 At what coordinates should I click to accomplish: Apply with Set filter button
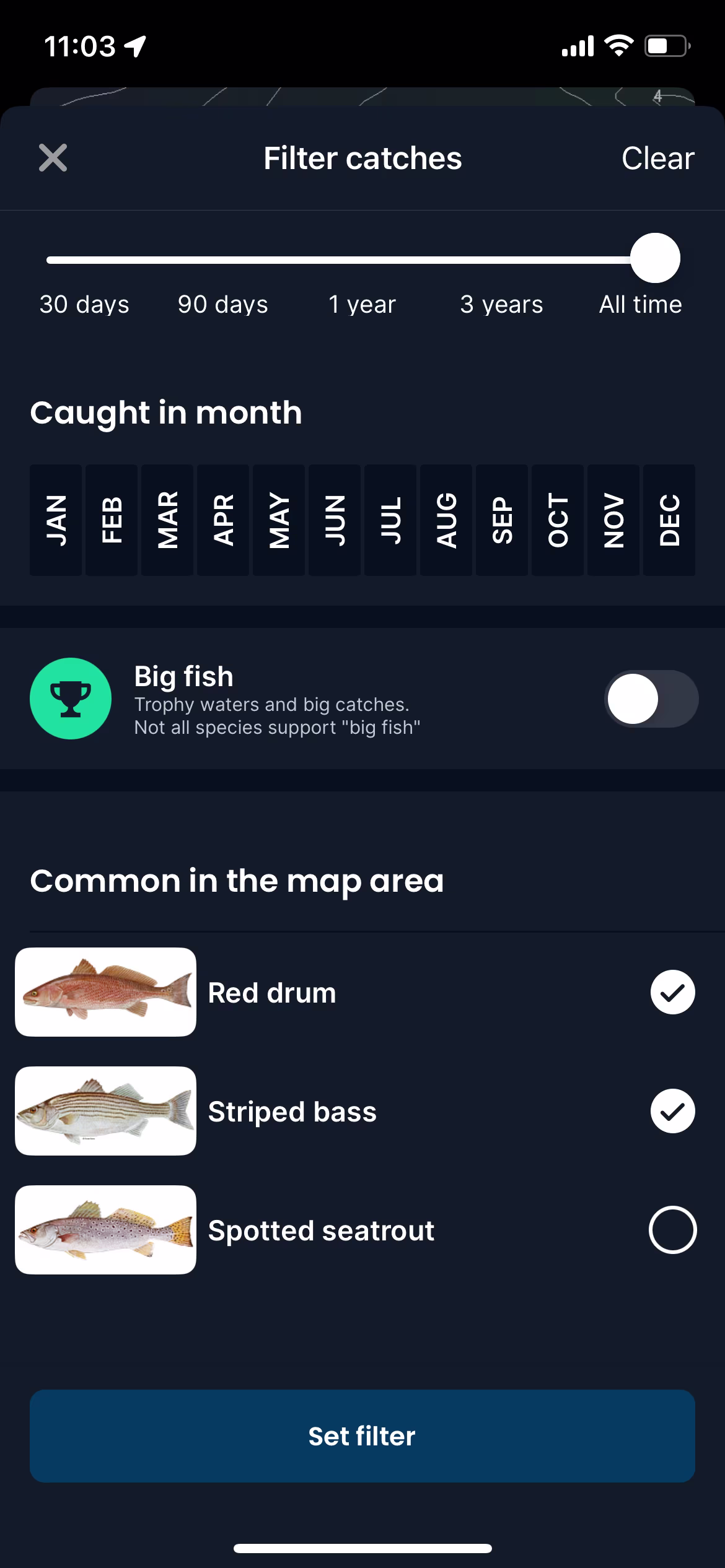pos(362,1435)
